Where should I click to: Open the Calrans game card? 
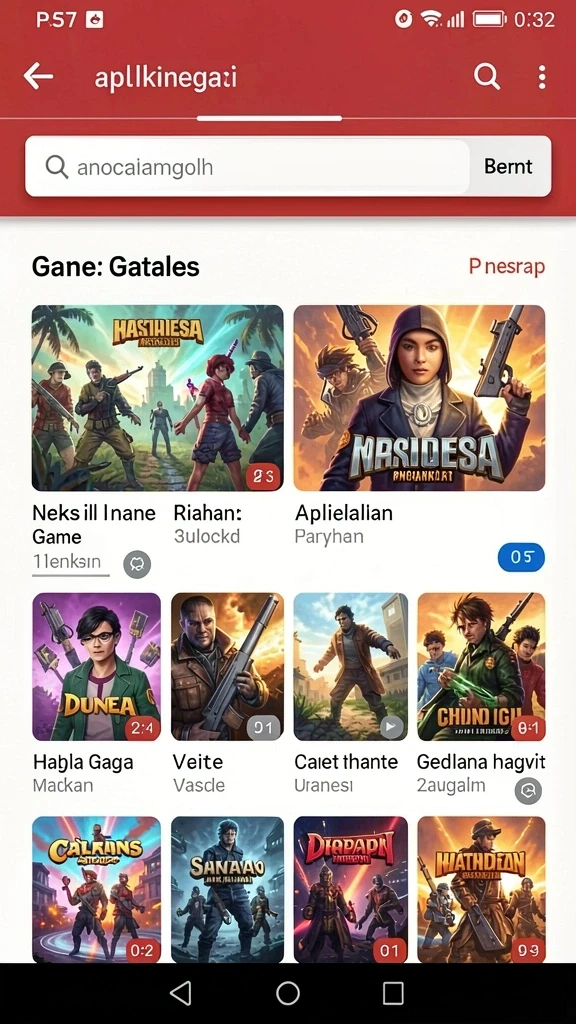click(x=97, y=889)
